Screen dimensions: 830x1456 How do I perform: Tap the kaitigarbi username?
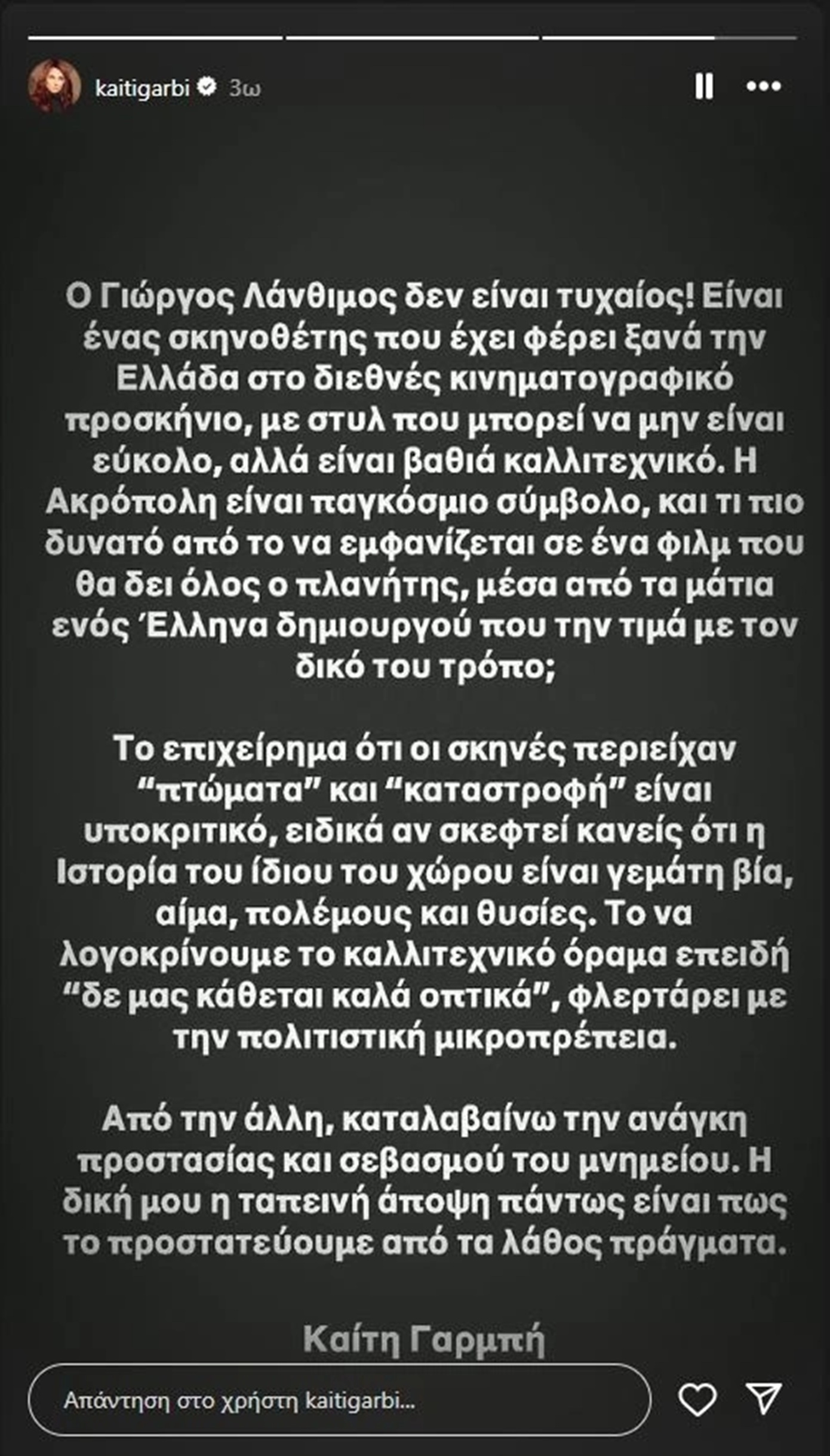coord(142,88)
